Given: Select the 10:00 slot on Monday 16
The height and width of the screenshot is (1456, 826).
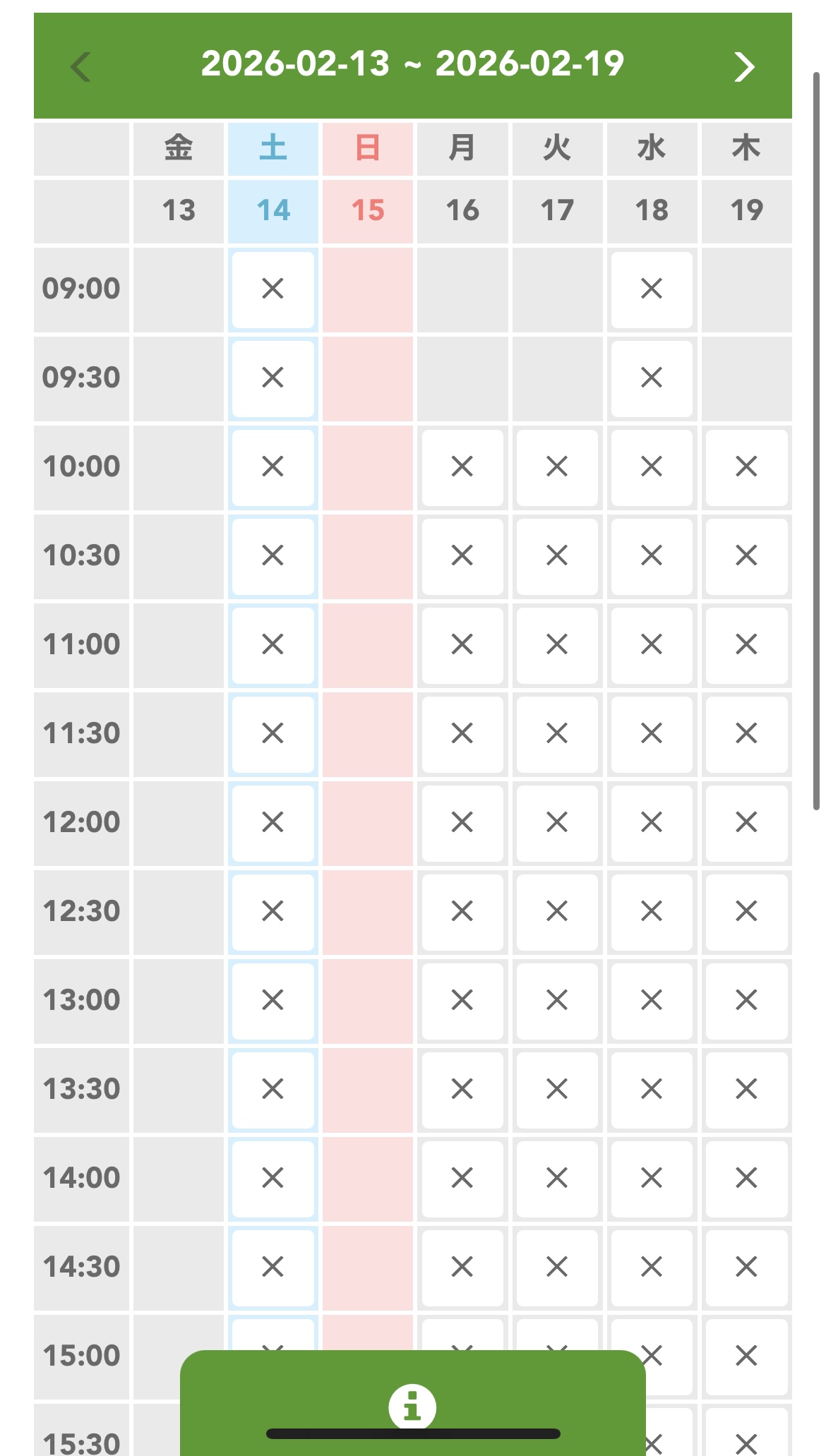Looking at the screenshot, I should [x=462, y=467].
